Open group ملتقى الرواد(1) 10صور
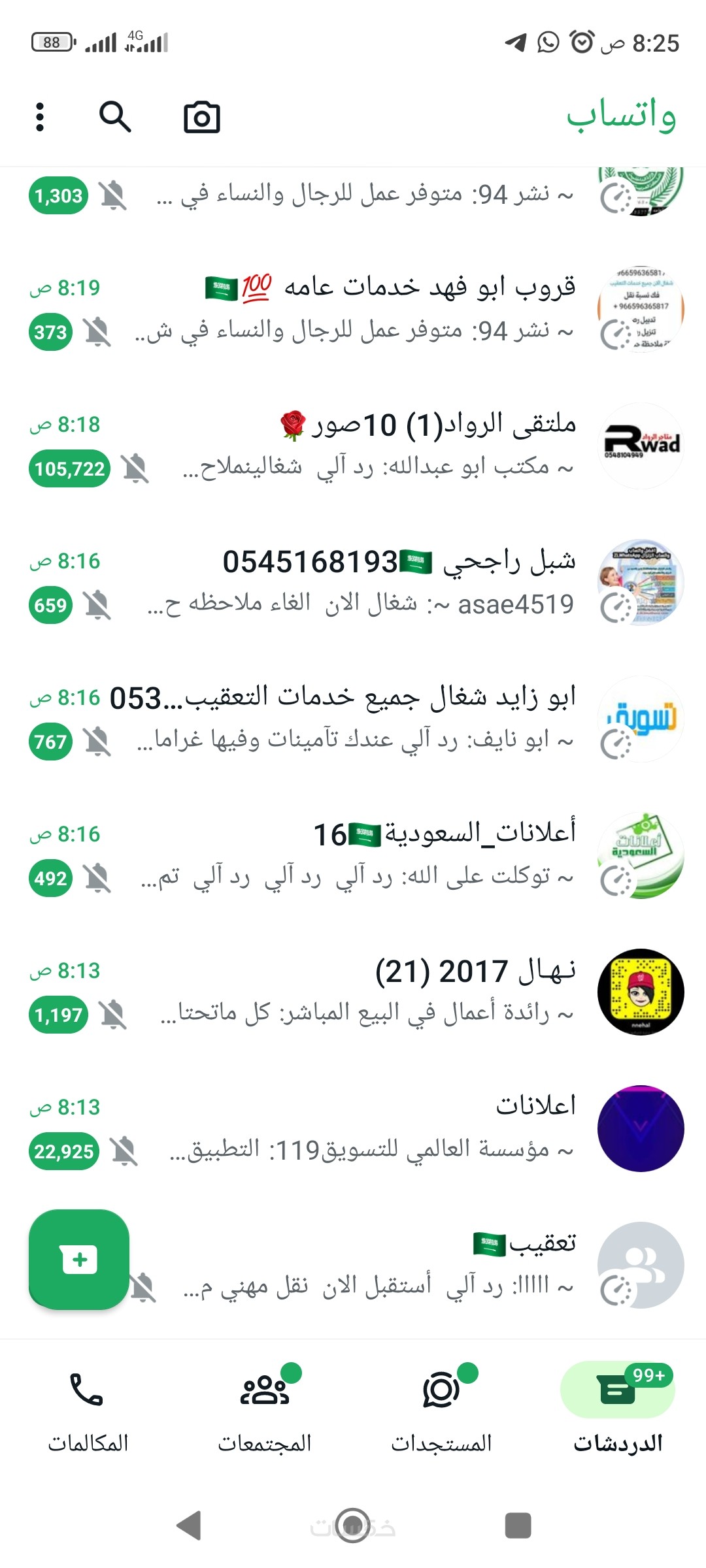The image size is (706, 1568). coord(366,446)
